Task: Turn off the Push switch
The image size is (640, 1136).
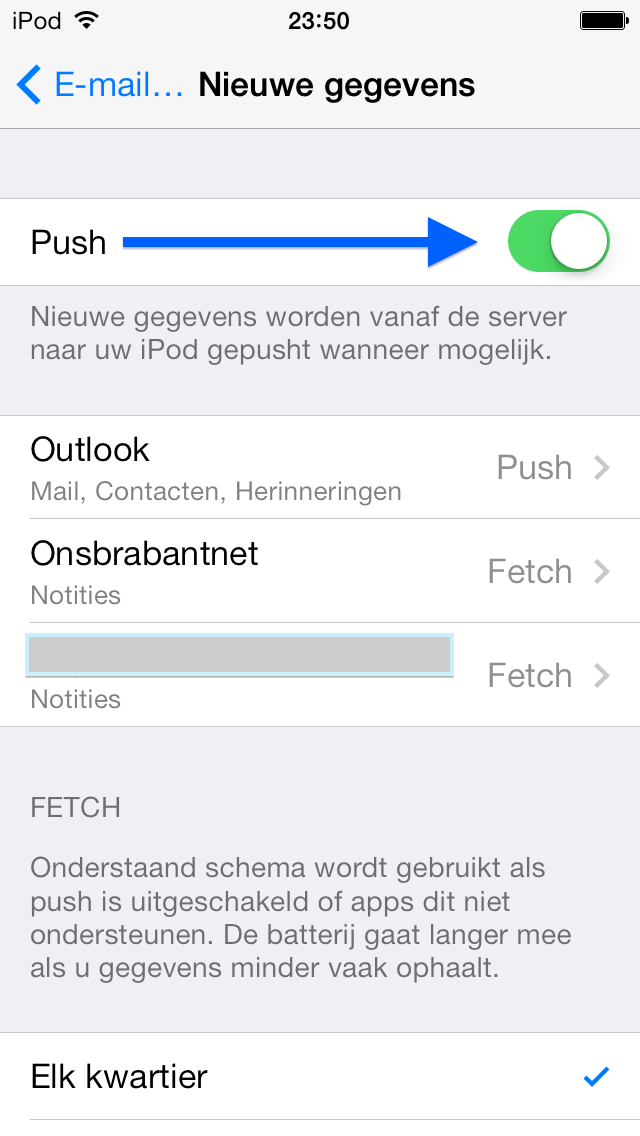Action: pos(558,241)
